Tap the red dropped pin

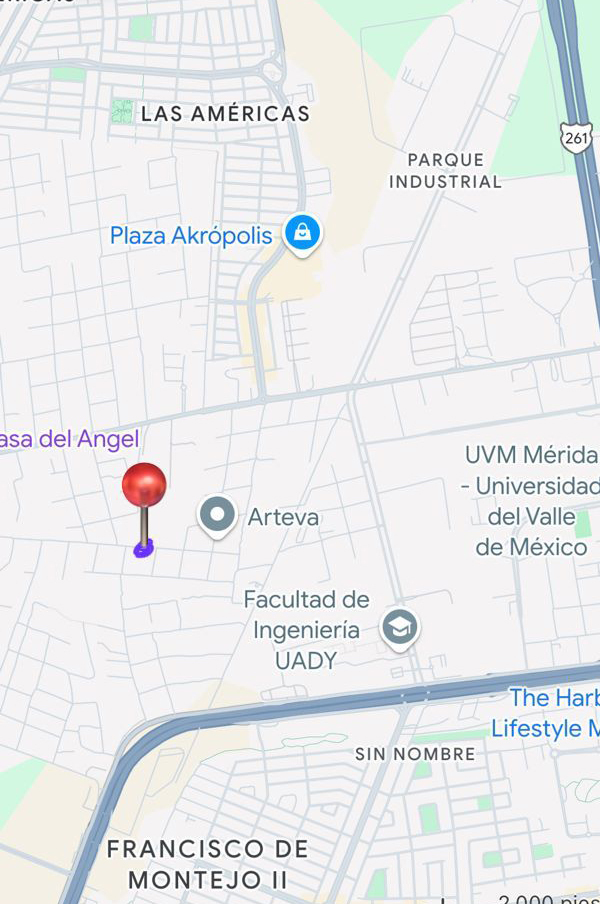click(144, 487)
